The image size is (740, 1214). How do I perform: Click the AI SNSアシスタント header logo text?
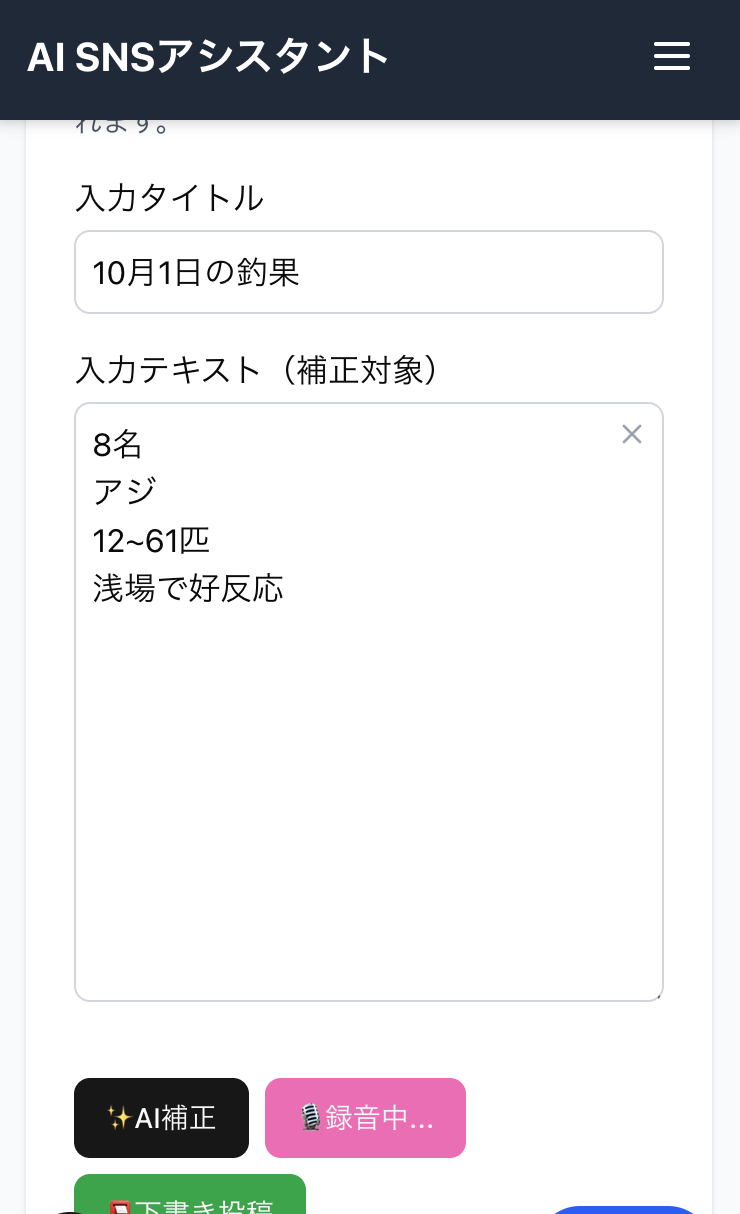coord(208,57)
